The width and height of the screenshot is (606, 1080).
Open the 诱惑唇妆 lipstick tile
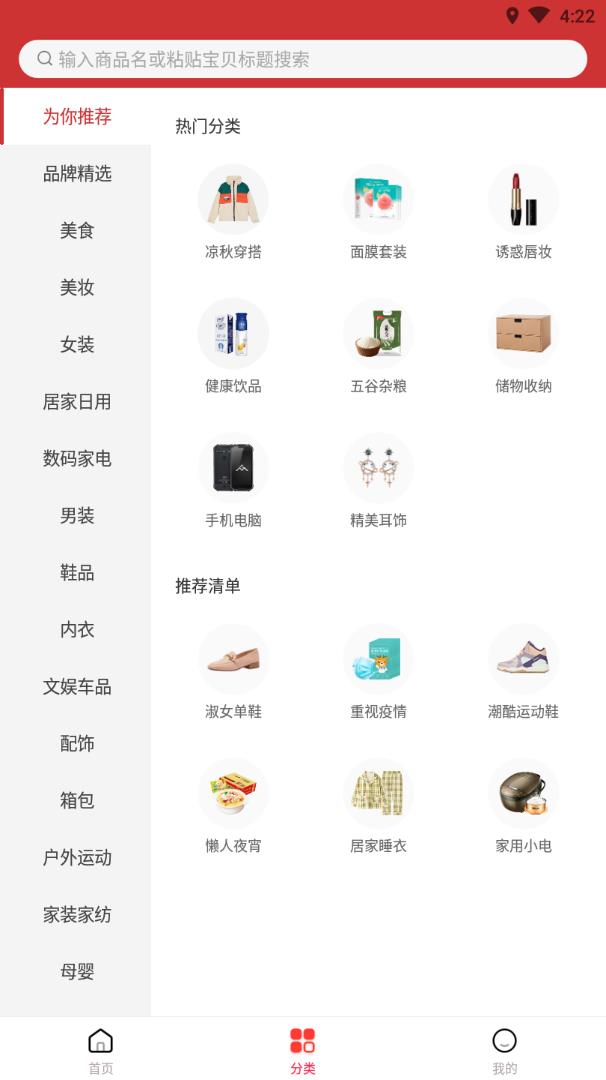(x=523, y=212)
